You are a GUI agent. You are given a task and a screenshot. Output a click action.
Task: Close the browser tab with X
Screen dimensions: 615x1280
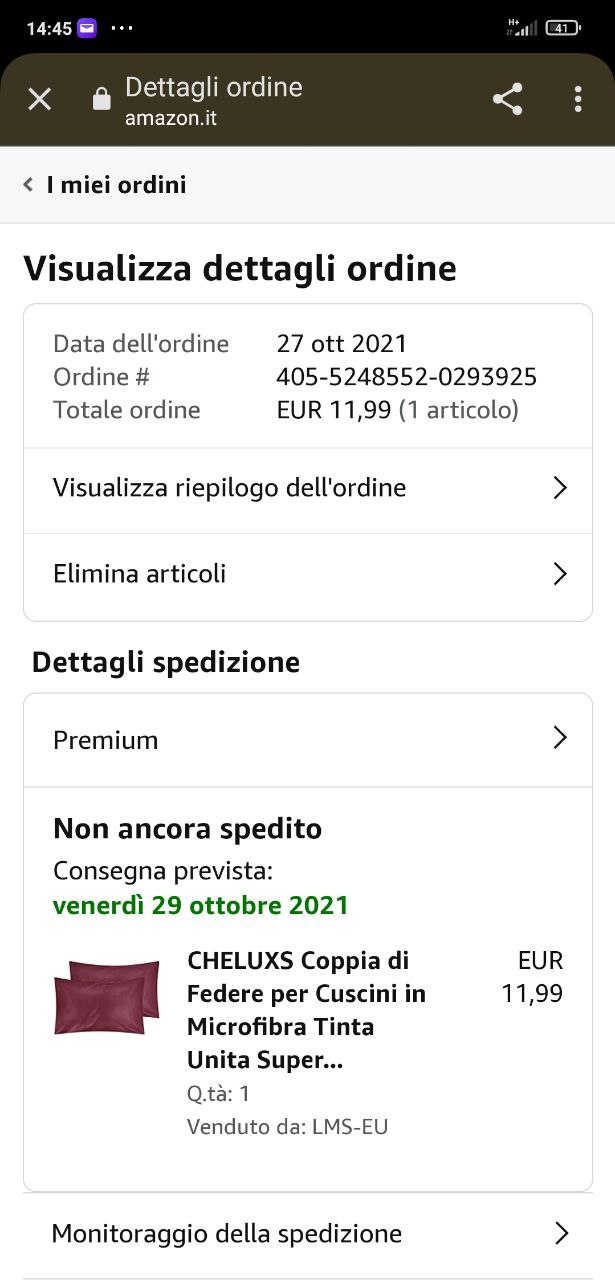(x=39, y=99)
